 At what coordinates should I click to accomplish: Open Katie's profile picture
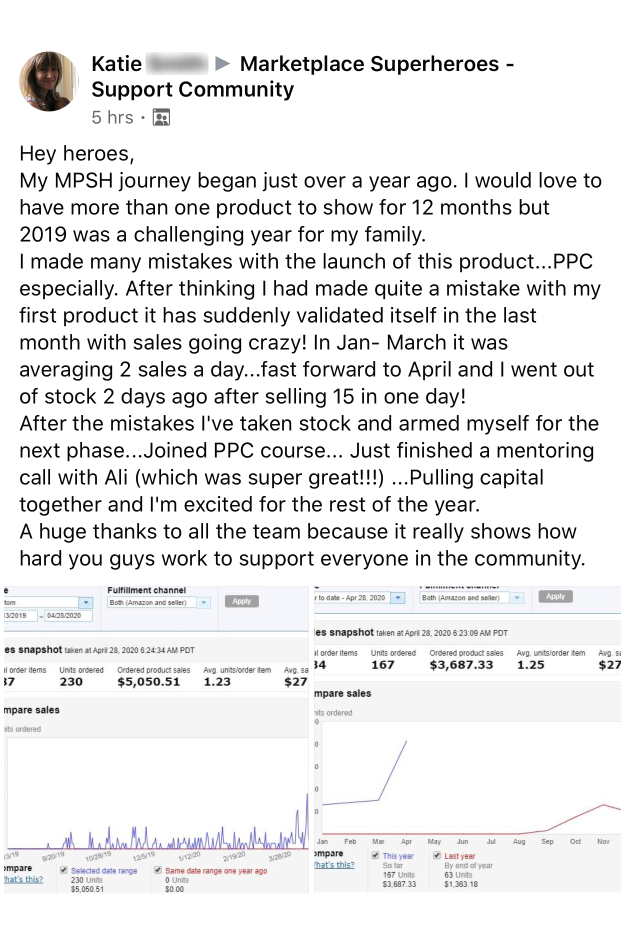click(x=48, y=81)
